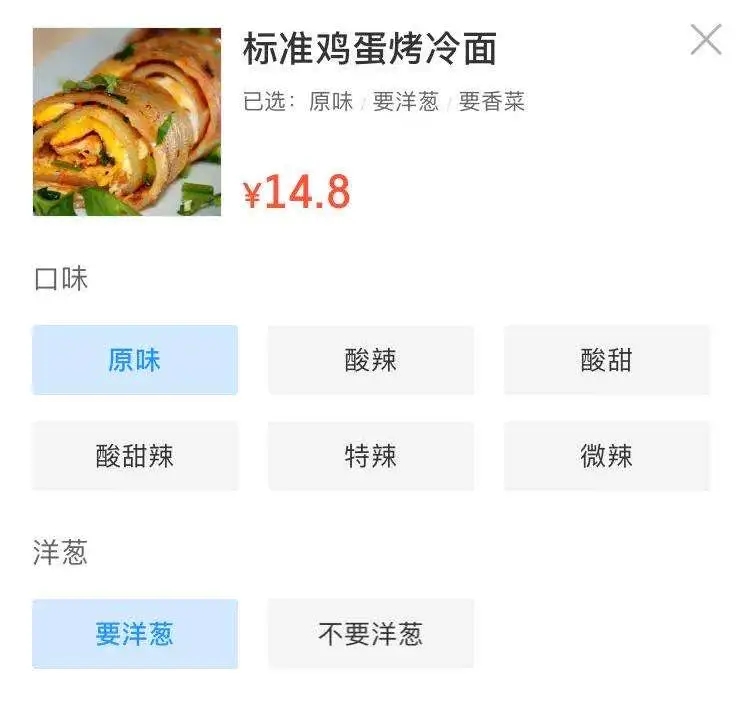Open the 标准鸡蛋烤冷面 product photo
The image size is (750, 702).
[127, 122]
